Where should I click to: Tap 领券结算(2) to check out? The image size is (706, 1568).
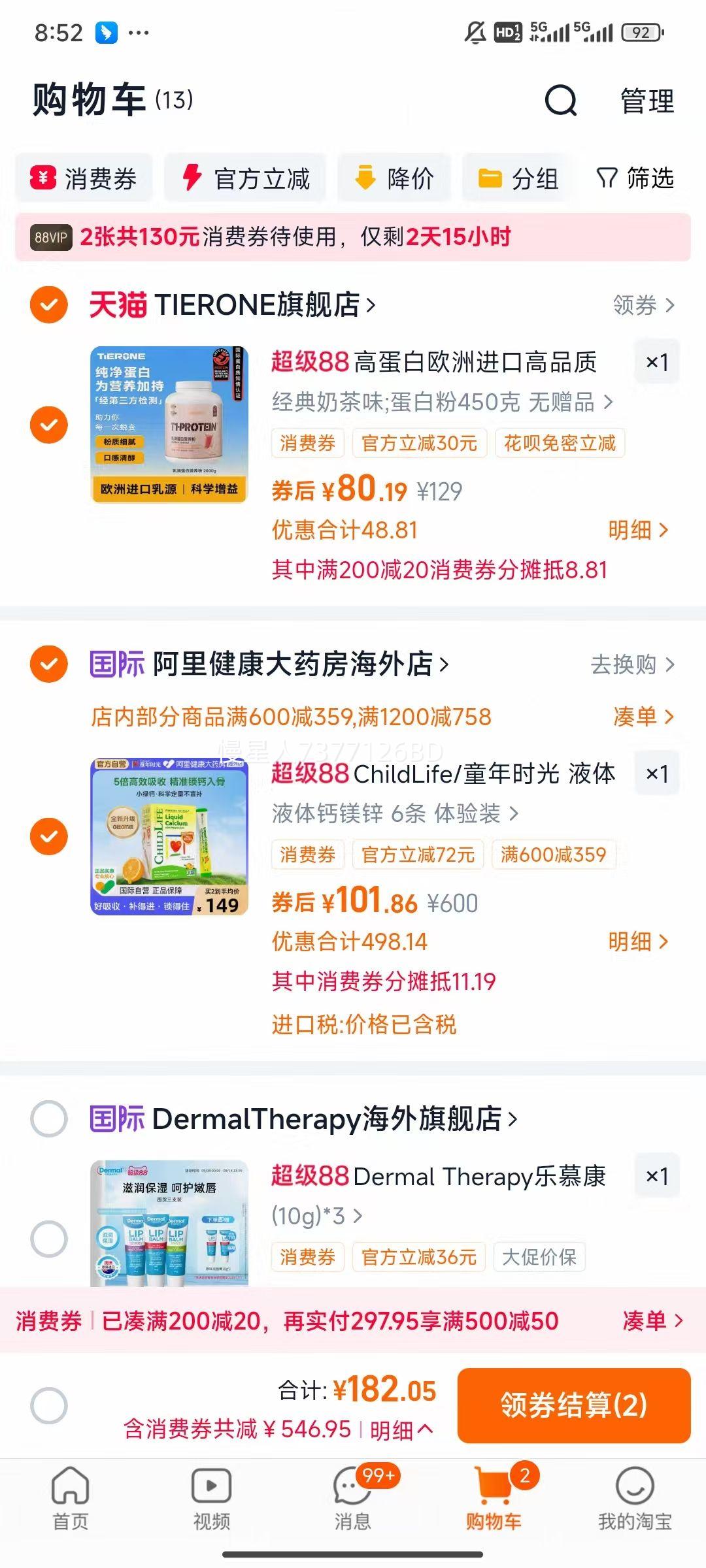[x=573, y=1405]
